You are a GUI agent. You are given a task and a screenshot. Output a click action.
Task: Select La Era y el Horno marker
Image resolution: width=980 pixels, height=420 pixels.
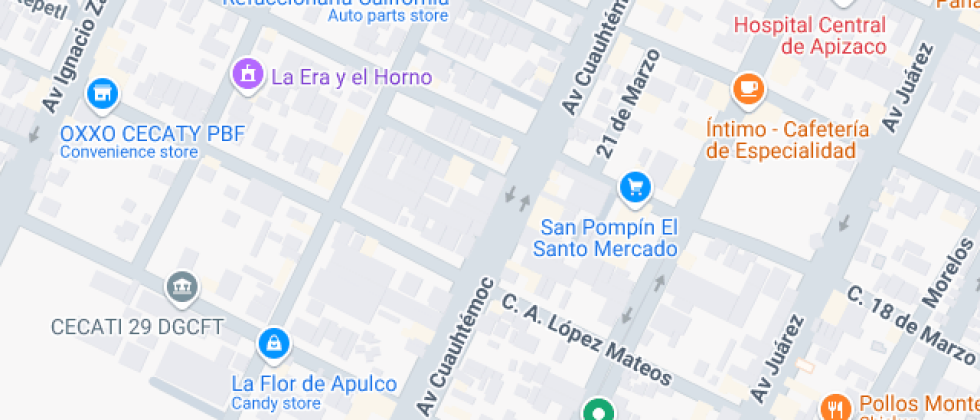pos(246,73)
